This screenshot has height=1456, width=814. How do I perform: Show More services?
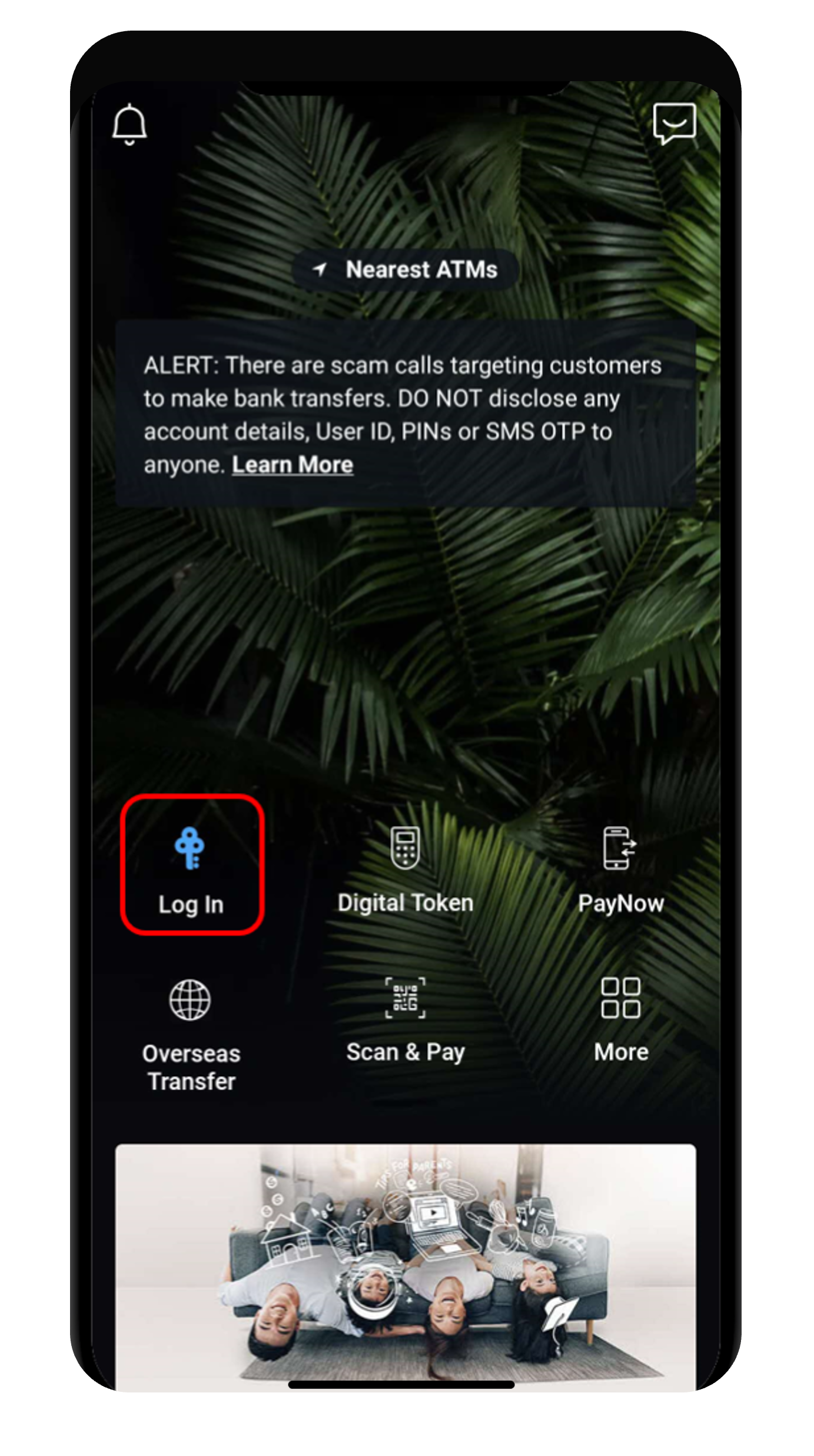coord(620,1020)
